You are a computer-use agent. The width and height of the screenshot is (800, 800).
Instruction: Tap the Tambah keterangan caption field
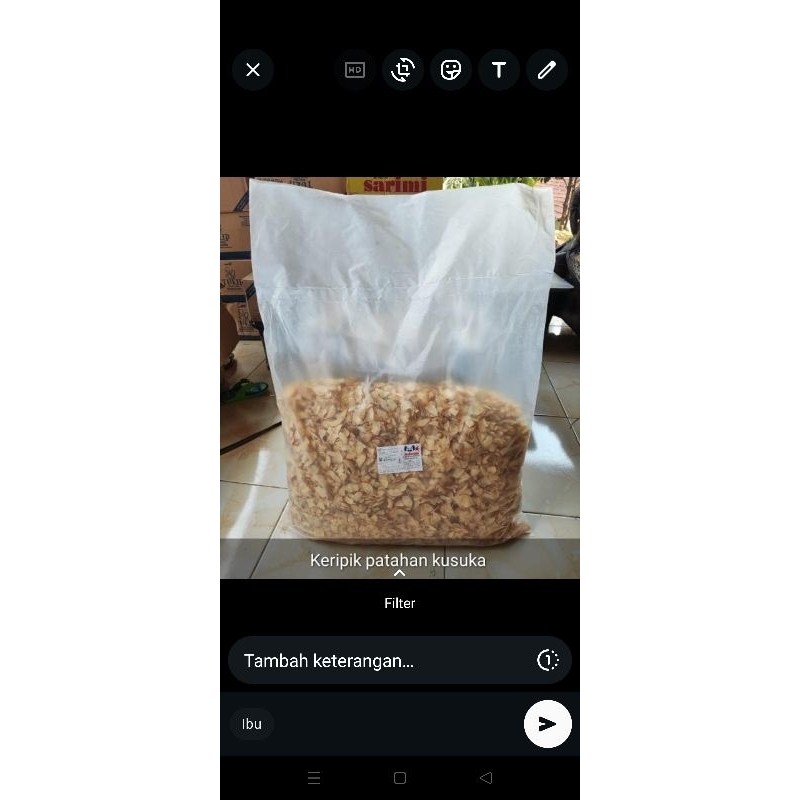pos(380,660)
